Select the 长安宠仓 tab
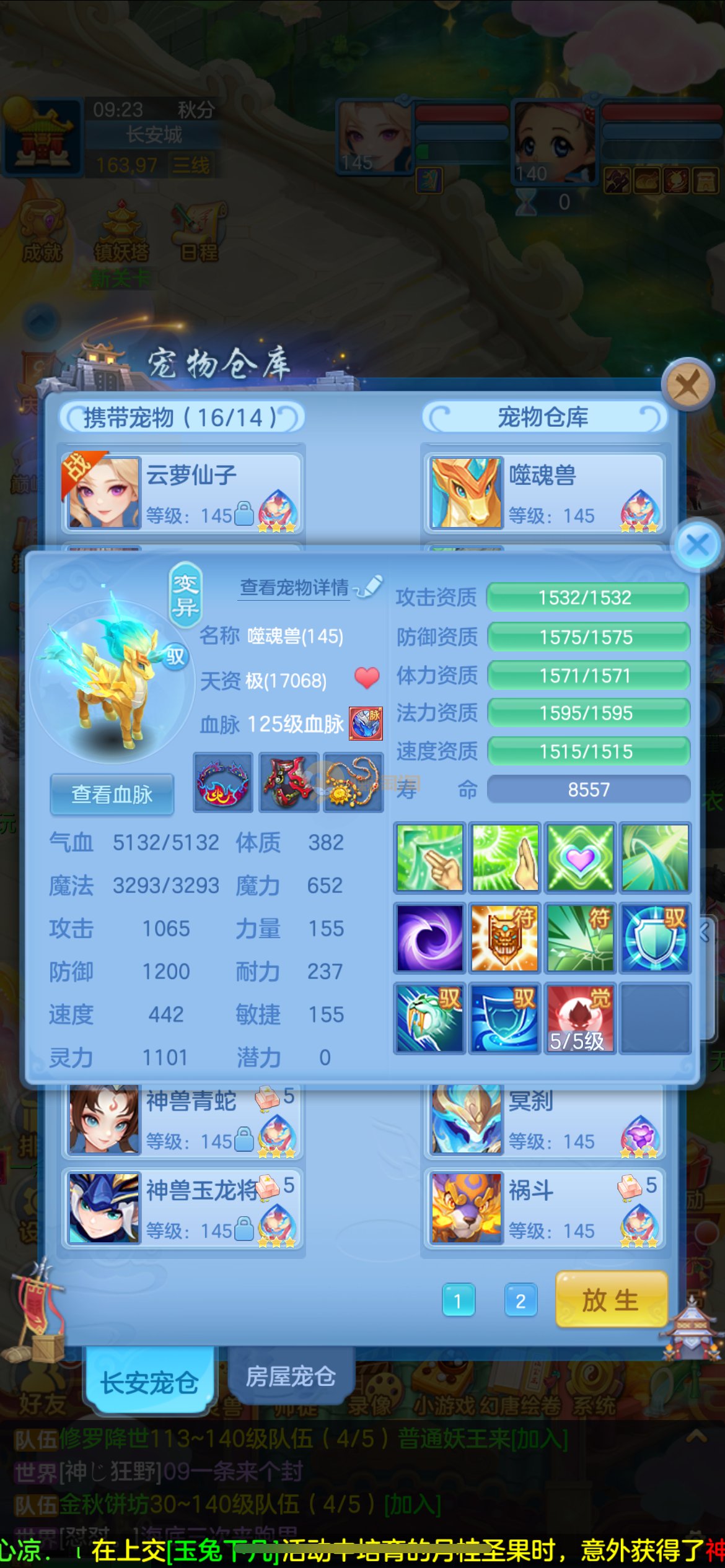 point(149,1382)
